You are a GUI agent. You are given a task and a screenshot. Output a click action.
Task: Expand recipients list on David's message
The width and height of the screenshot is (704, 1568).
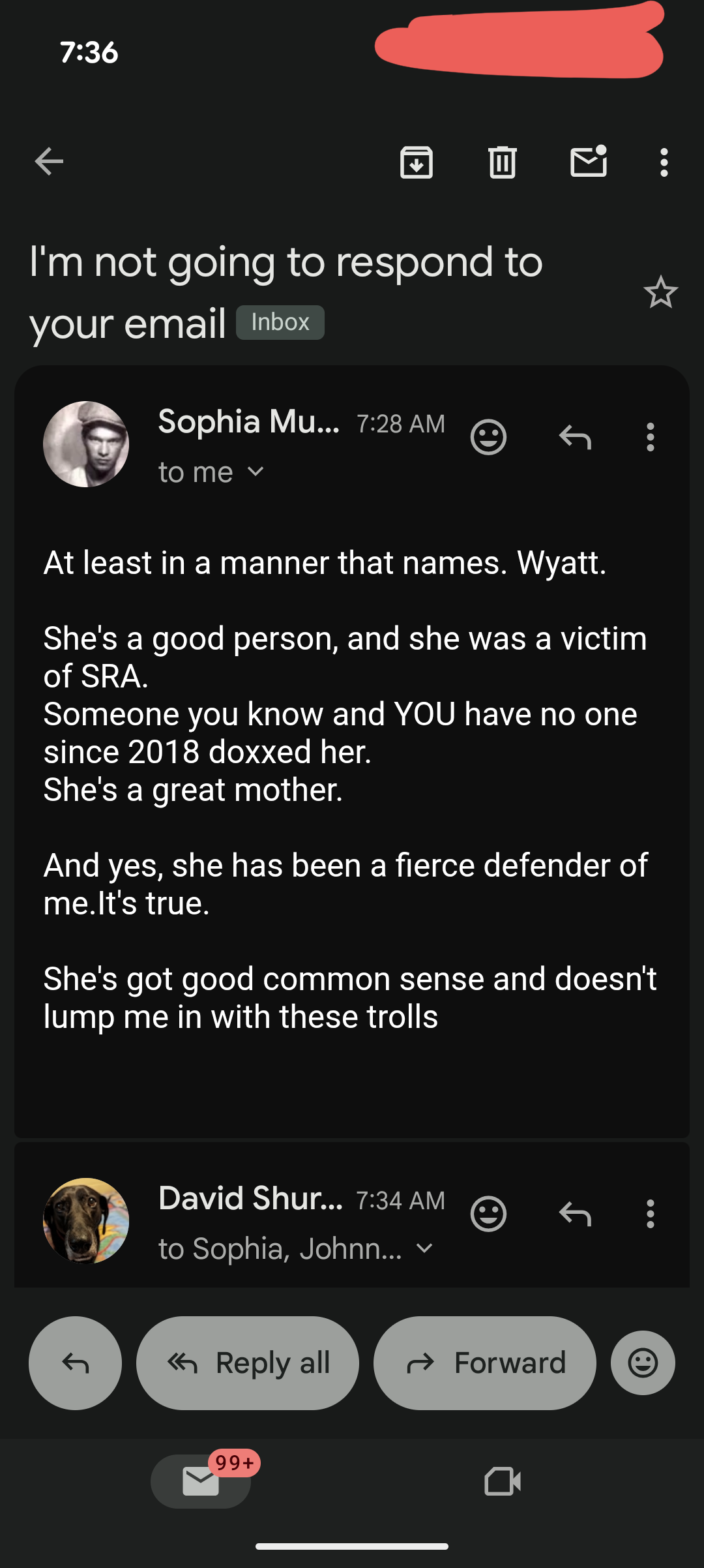(424, 1248)
